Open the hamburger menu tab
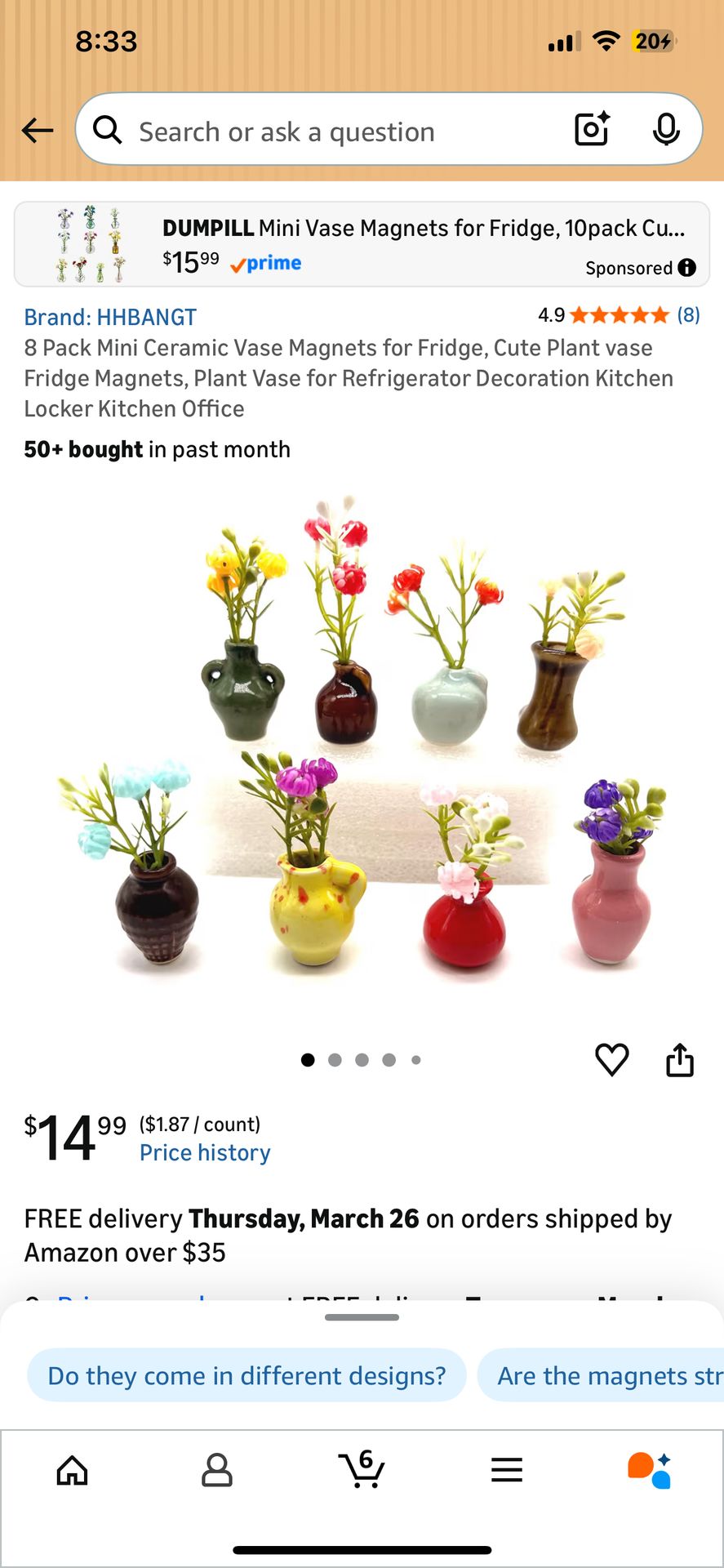The width and height of the screenshot is (724, 1568). point(507,1470)
